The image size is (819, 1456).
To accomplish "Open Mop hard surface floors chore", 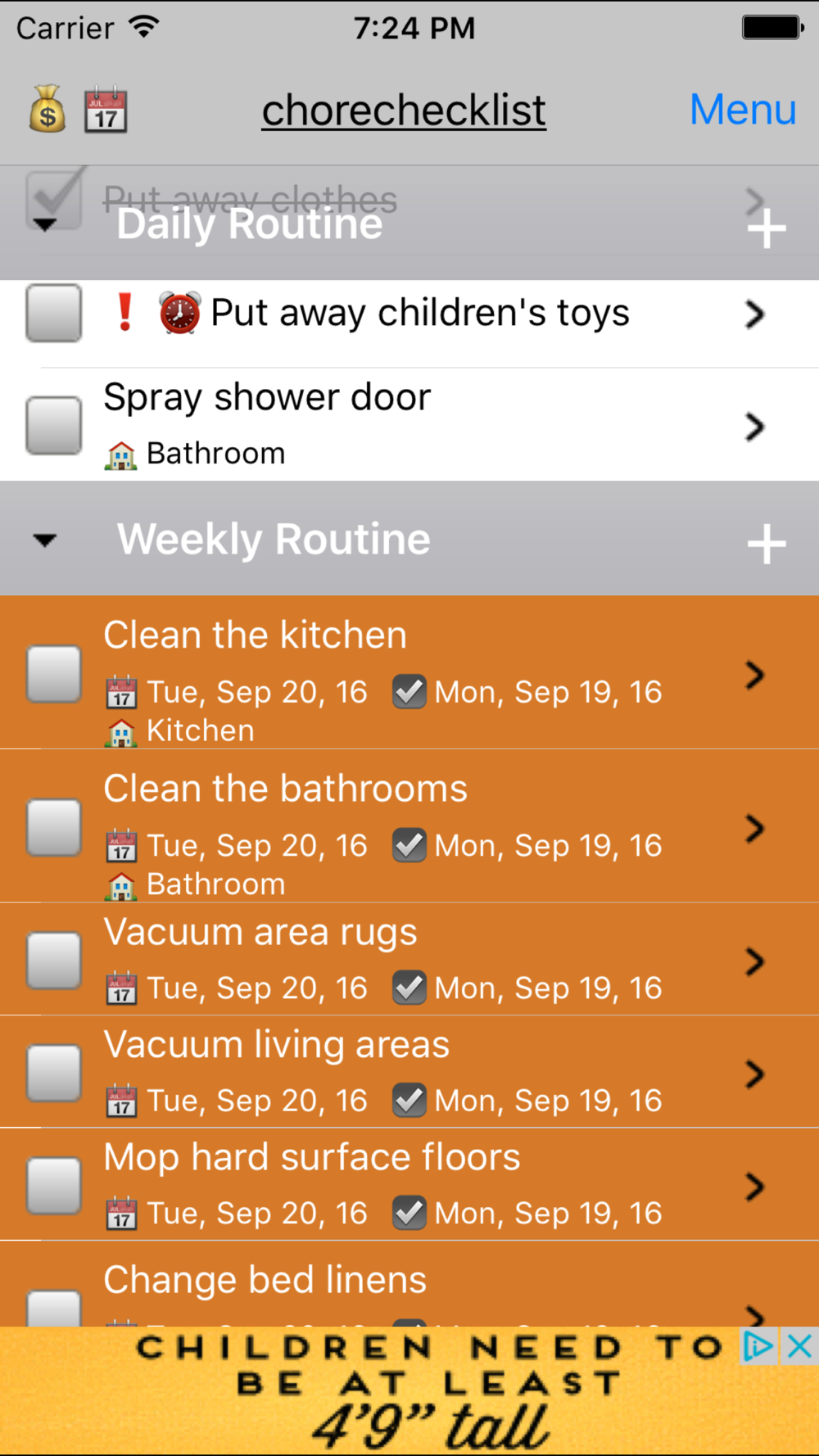I will click(x=753, y=1187).
